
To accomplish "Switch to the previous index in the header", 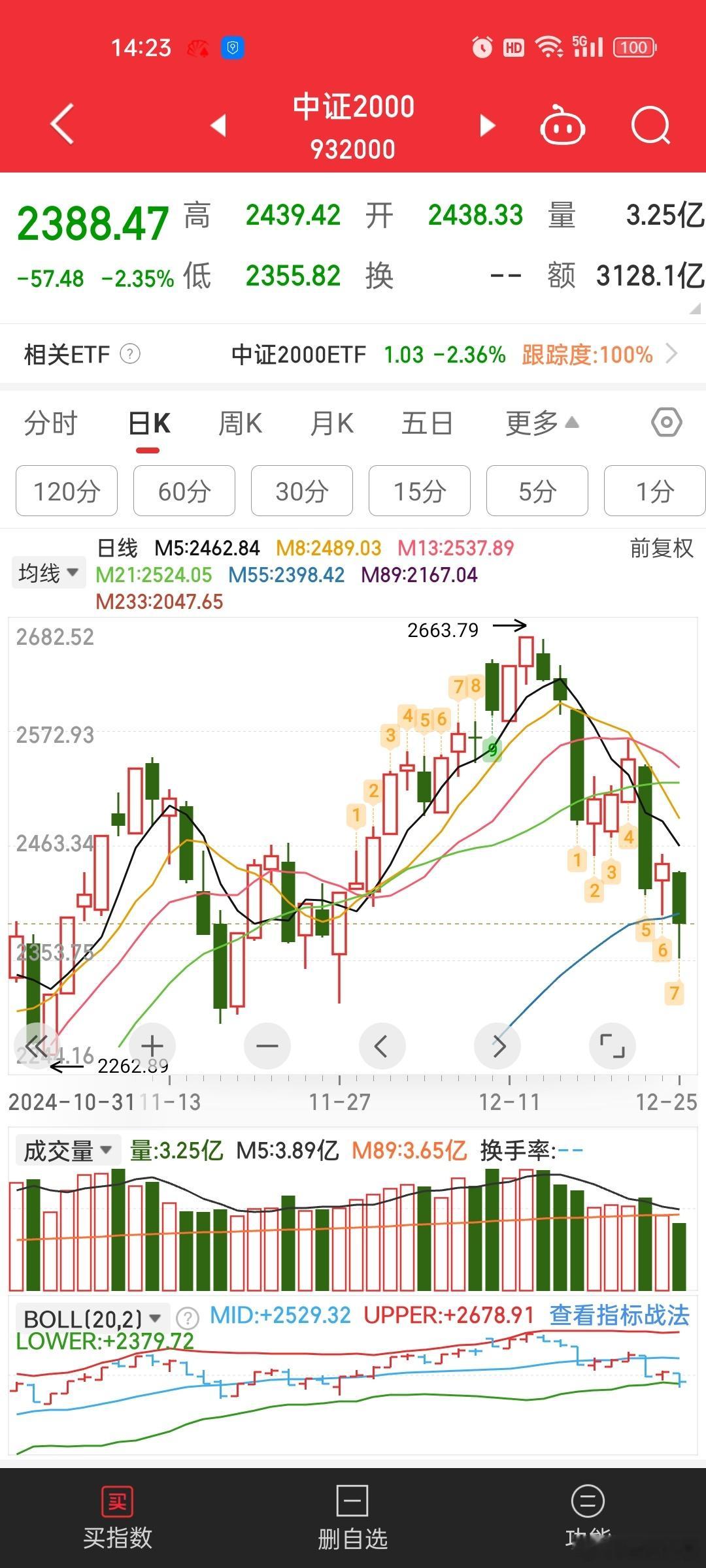I will tap(218, 125).
